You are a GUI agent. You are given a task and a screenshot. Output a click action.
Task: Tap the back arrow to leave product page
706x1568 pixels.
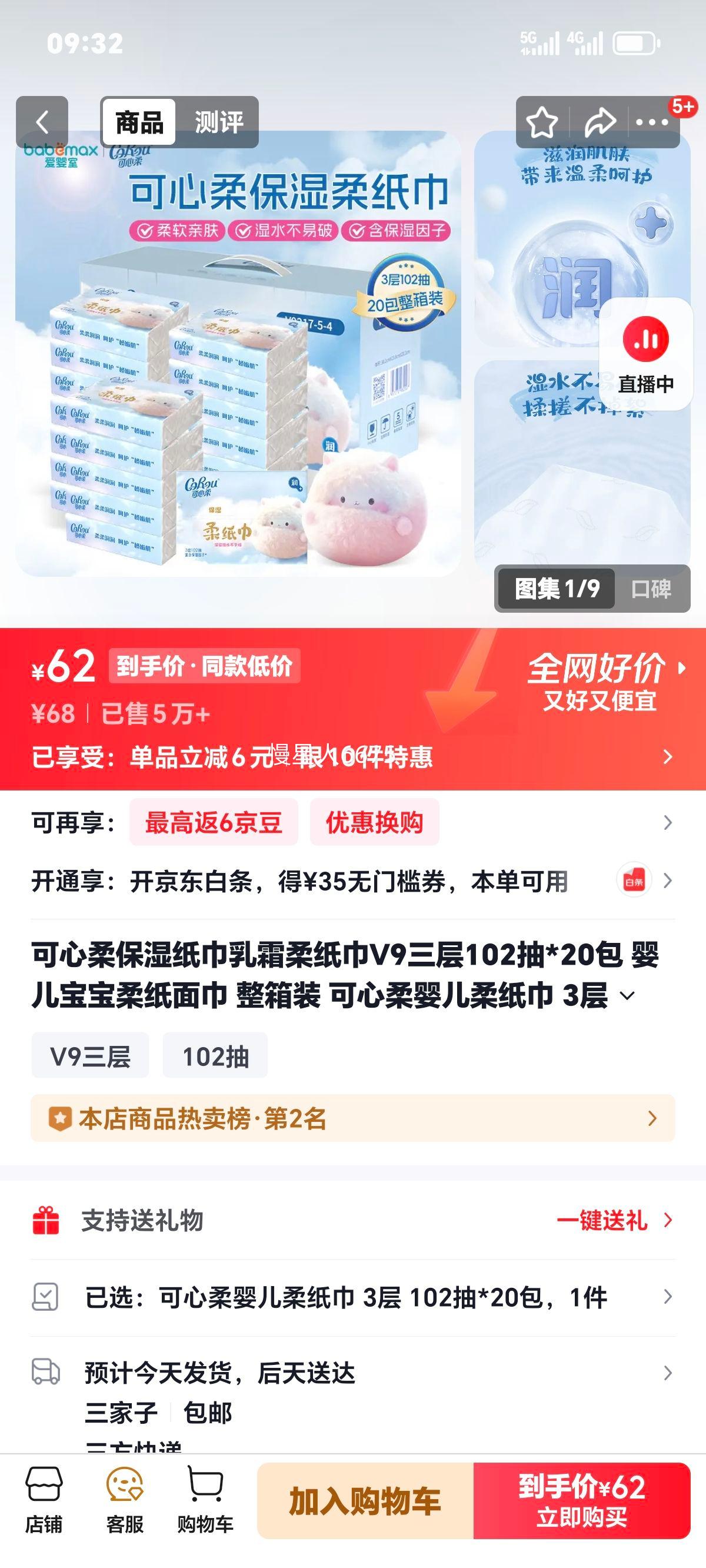click(42, 121)
